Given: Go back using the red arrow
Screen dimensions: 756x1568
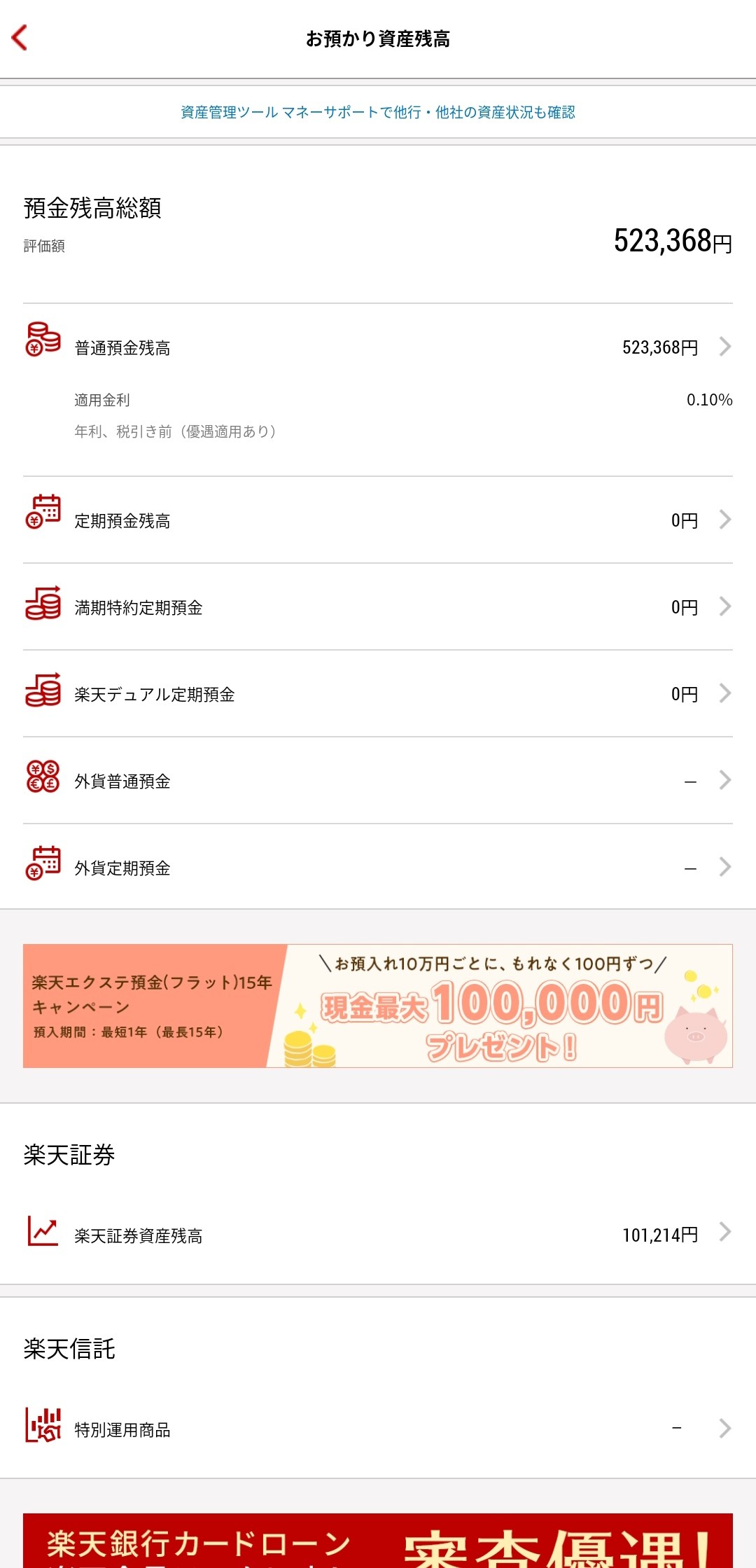Looking at the screenshot, I should click(20, 38).
